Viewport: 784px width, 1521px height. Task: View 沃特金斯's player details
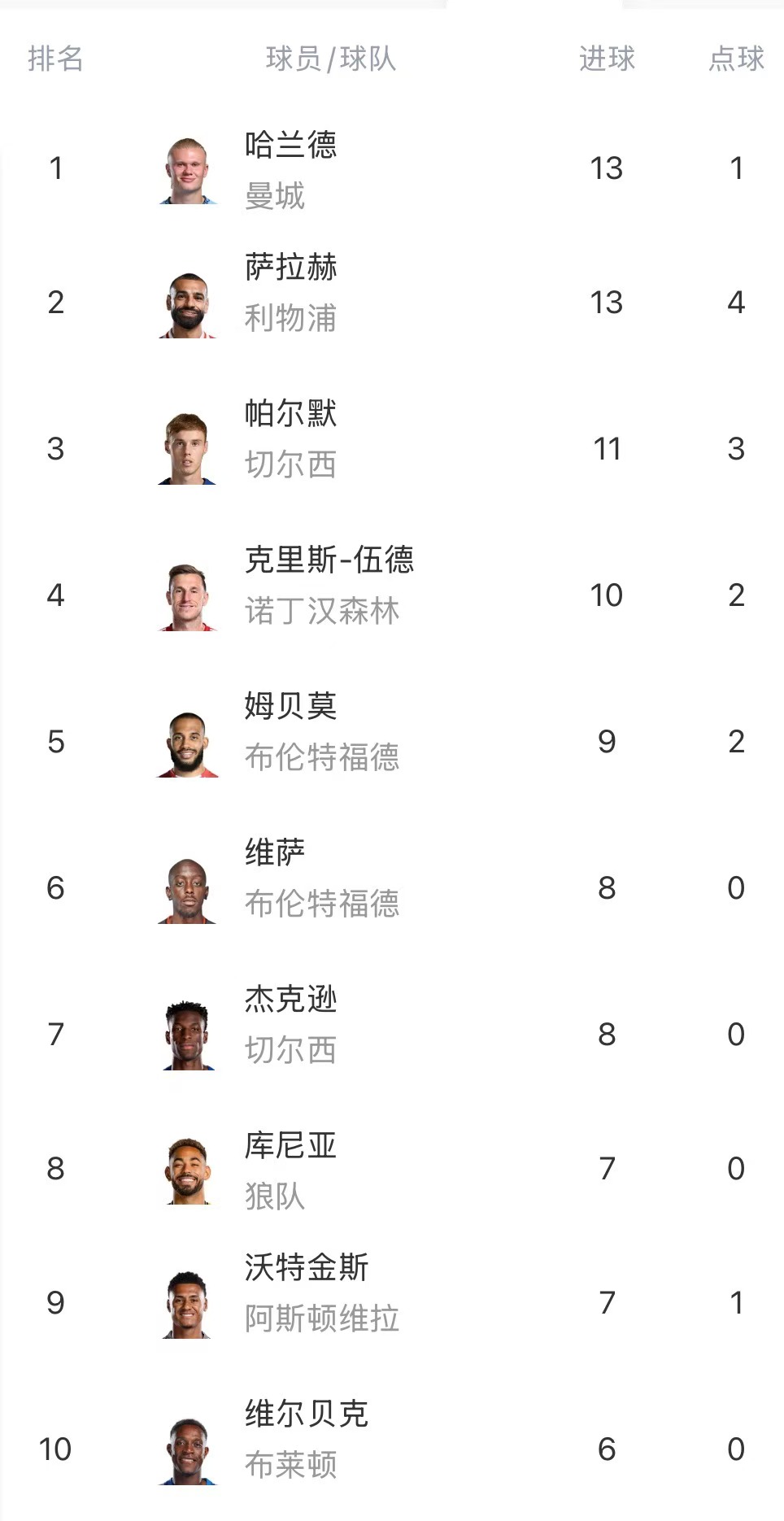306,1268
